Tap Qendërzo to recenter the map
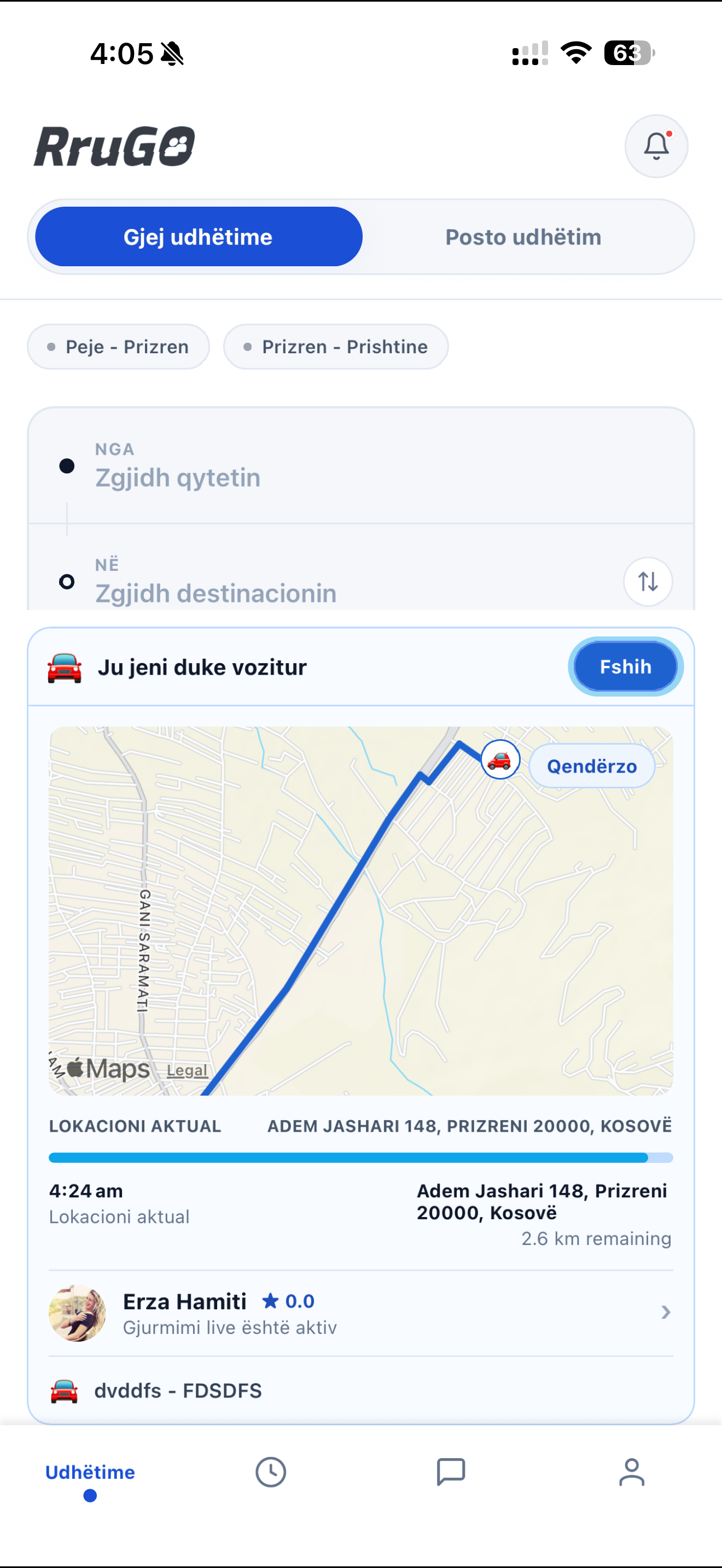 click(592, 767)
